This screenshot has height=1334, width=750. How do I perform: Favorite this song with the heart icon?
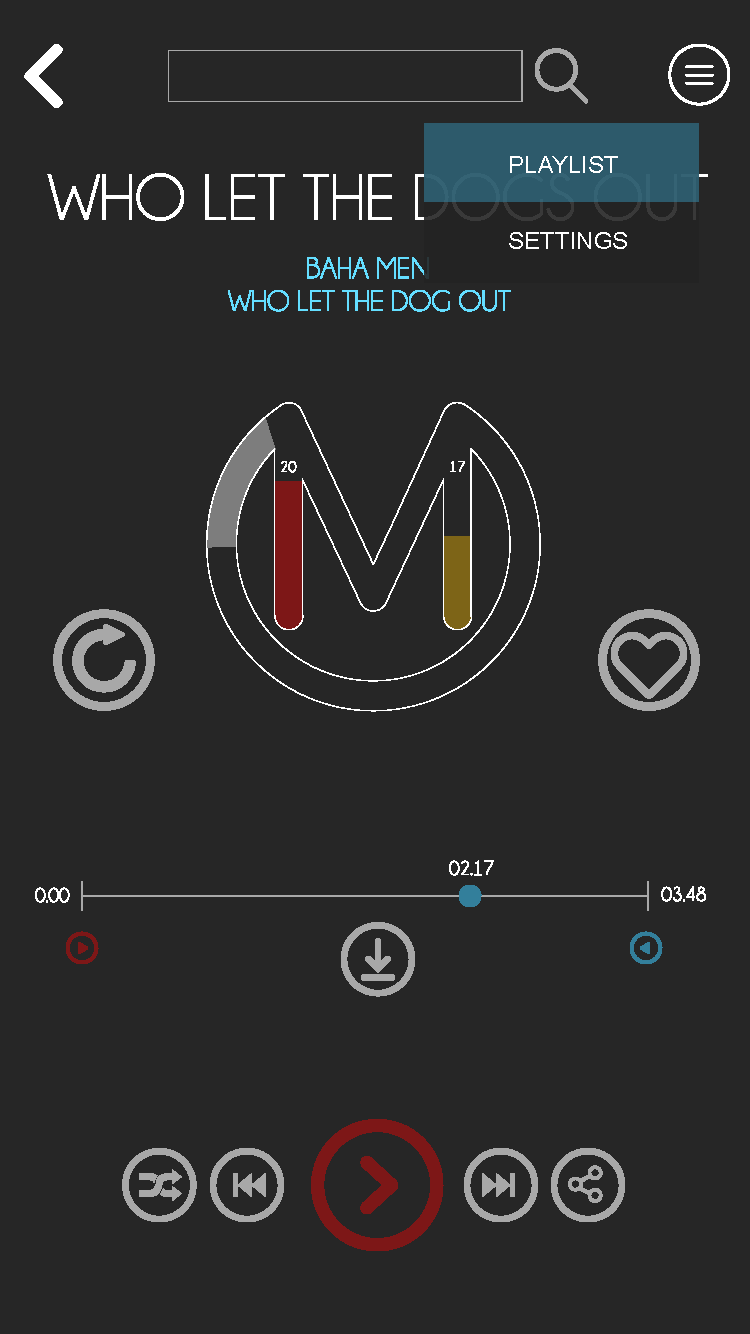click(x=649, y=660)
